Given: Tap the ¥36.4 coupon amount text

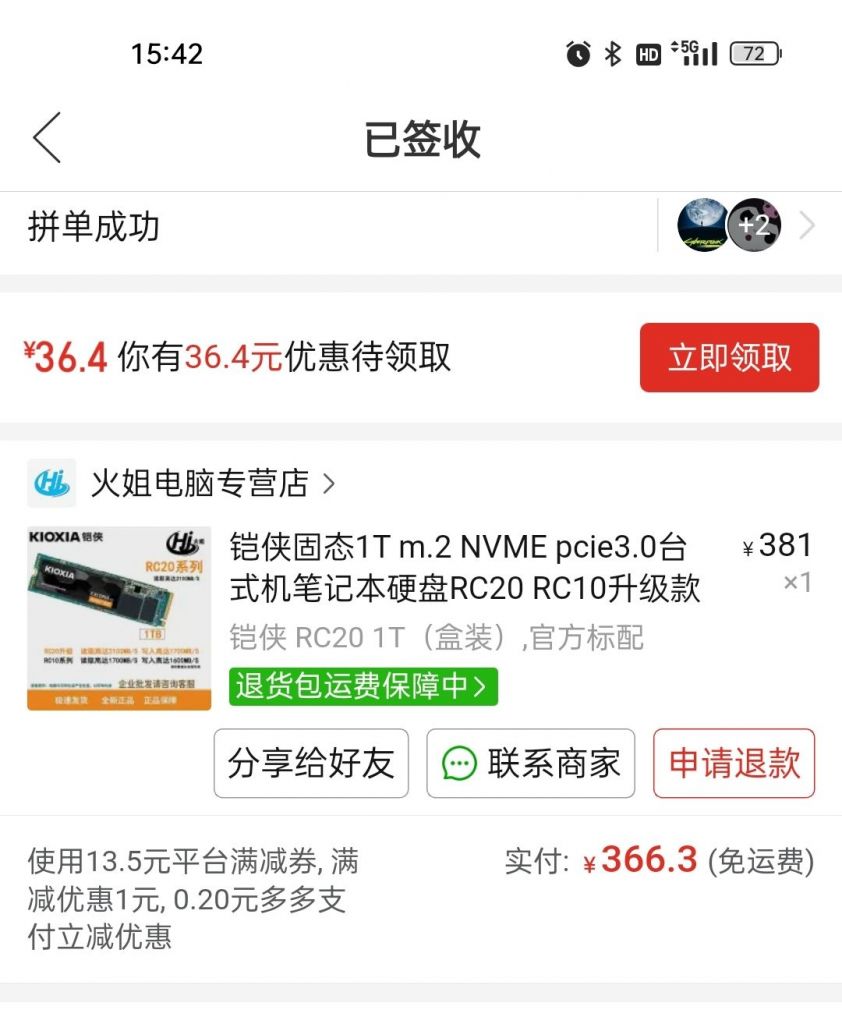Looking at the screenshot, I should tap(63, 357).
